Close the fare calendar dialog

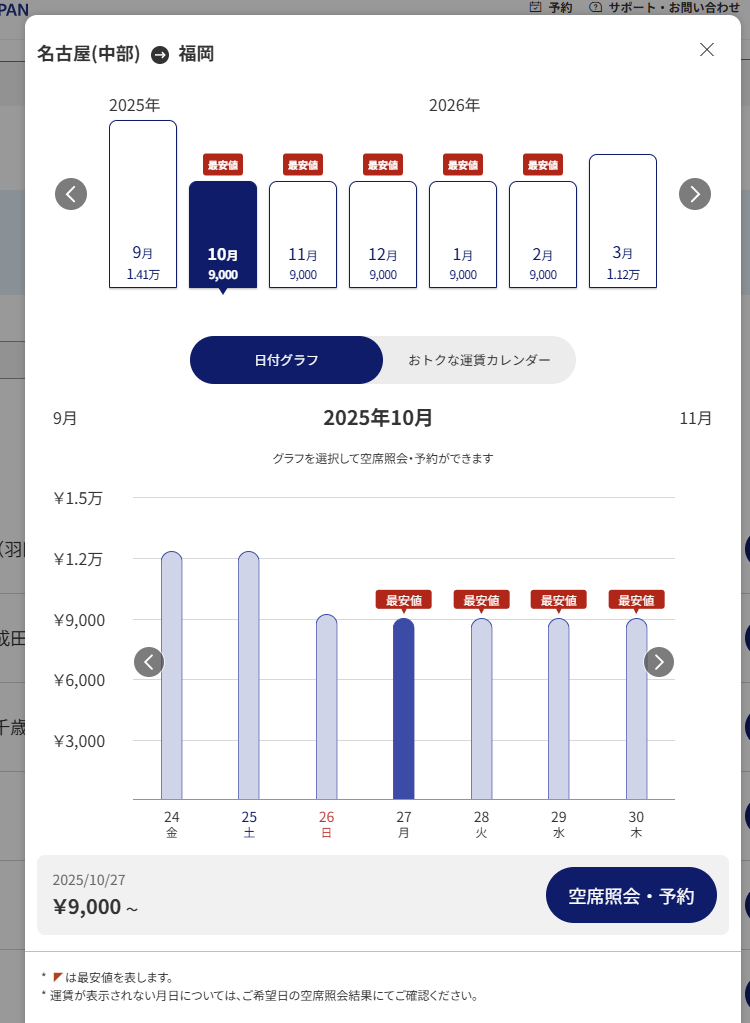pos(707,50)
